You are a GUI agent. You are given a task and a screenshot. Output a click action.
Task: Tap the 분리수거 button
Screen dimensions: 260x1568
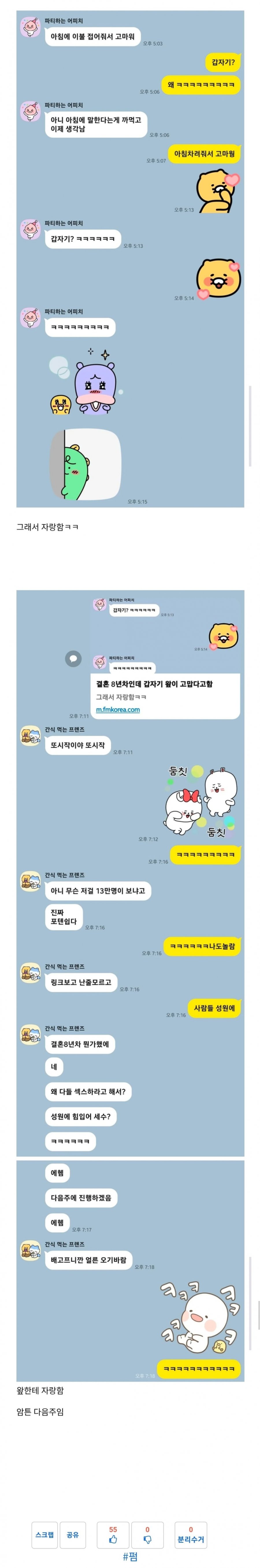pyautogui.click(x=191, y=1534)
